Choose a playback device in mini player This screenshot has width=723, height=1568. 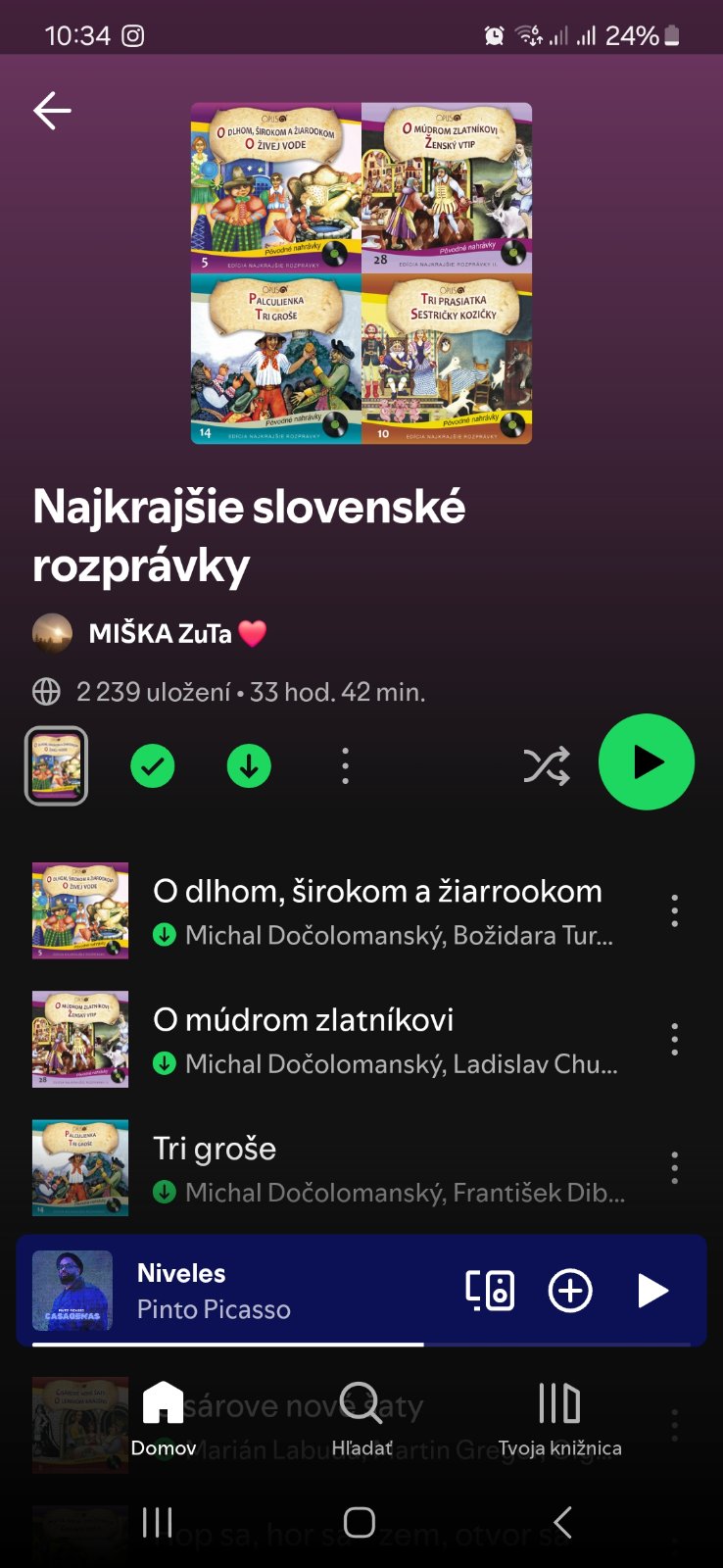[x=490, y=1290]
